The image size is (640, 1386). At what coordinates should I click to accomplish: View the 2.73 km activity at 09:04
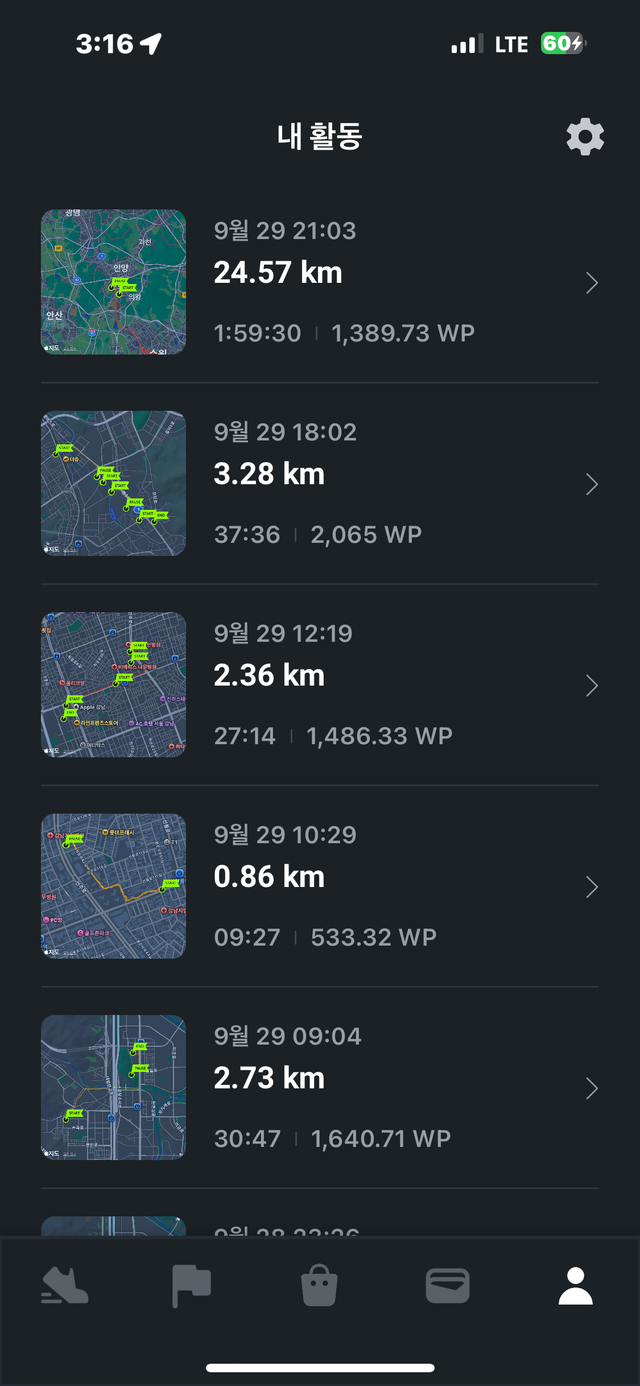320,1088
